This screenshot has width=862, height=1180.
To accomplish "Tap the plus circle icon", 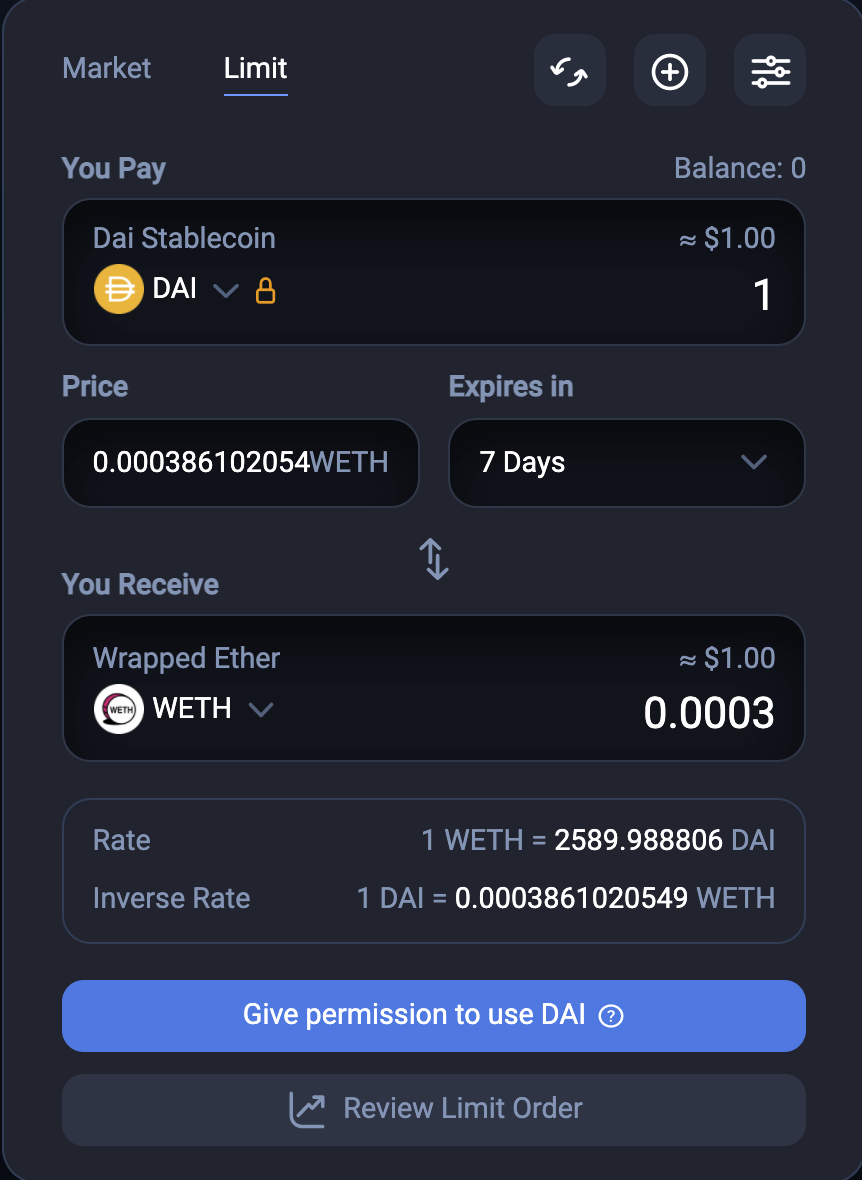I will point(670,71).
